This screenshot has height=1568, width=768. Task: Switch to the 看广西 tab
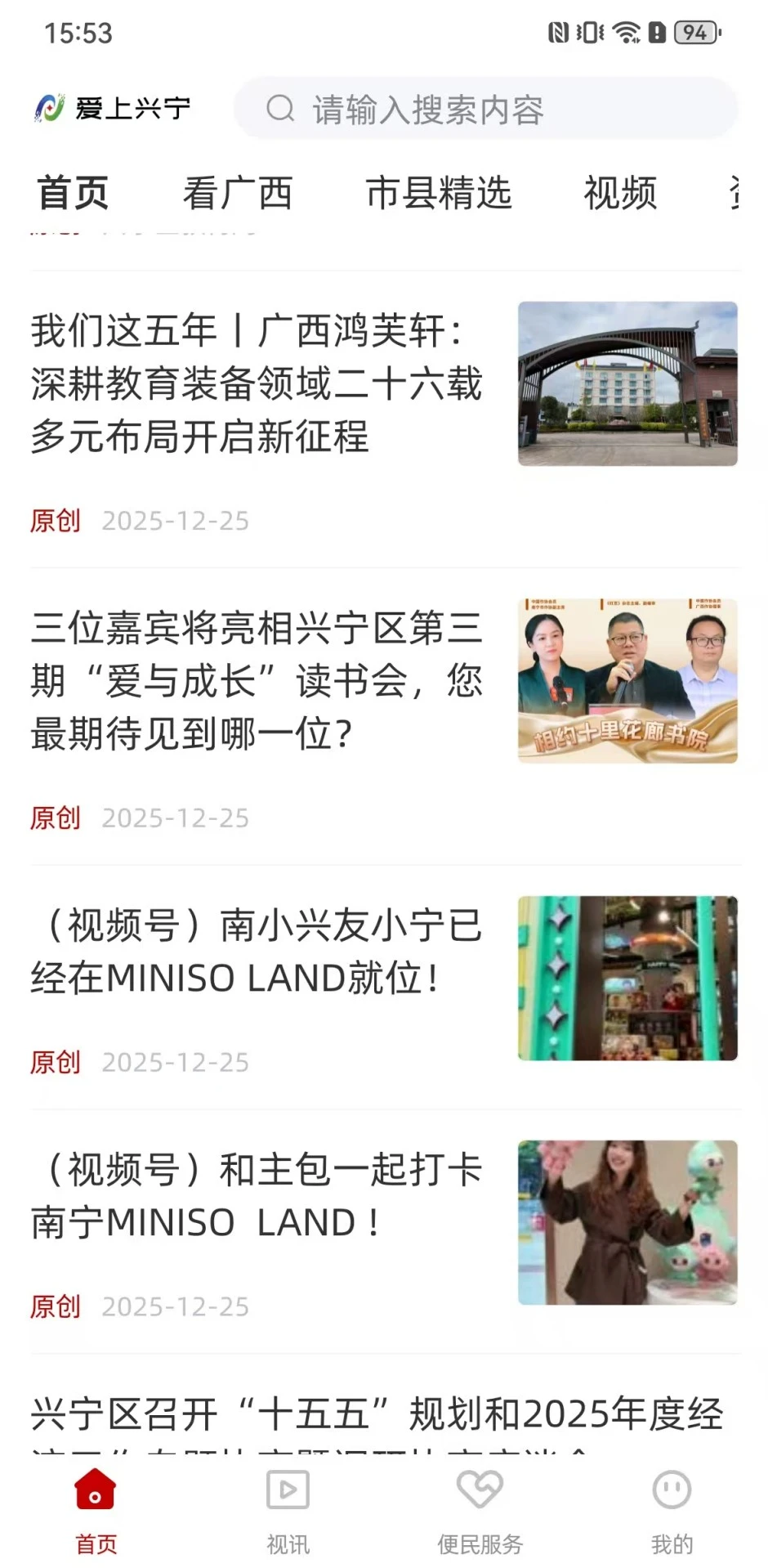click(x=237, y=194)
